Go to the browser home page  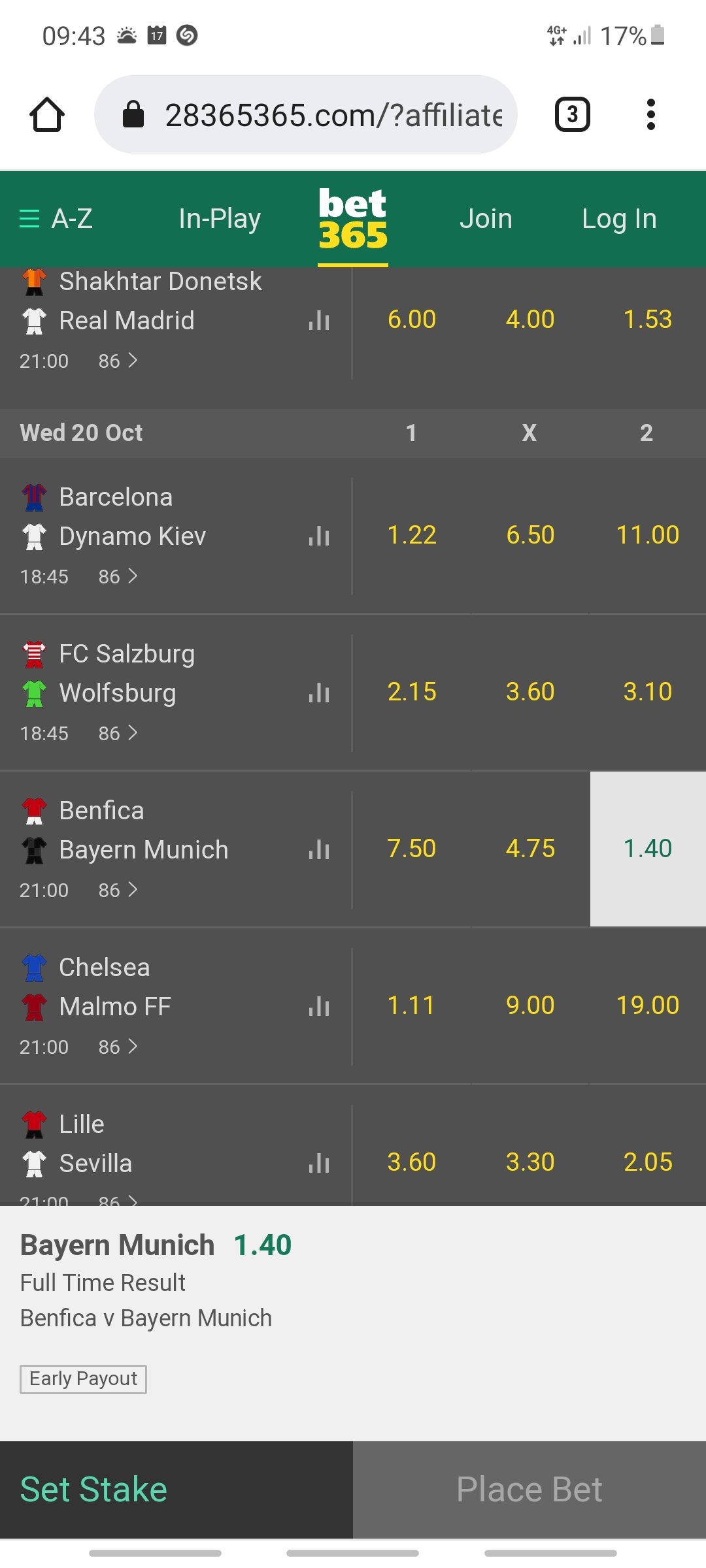pyautogui.click(x=47, y=115)
